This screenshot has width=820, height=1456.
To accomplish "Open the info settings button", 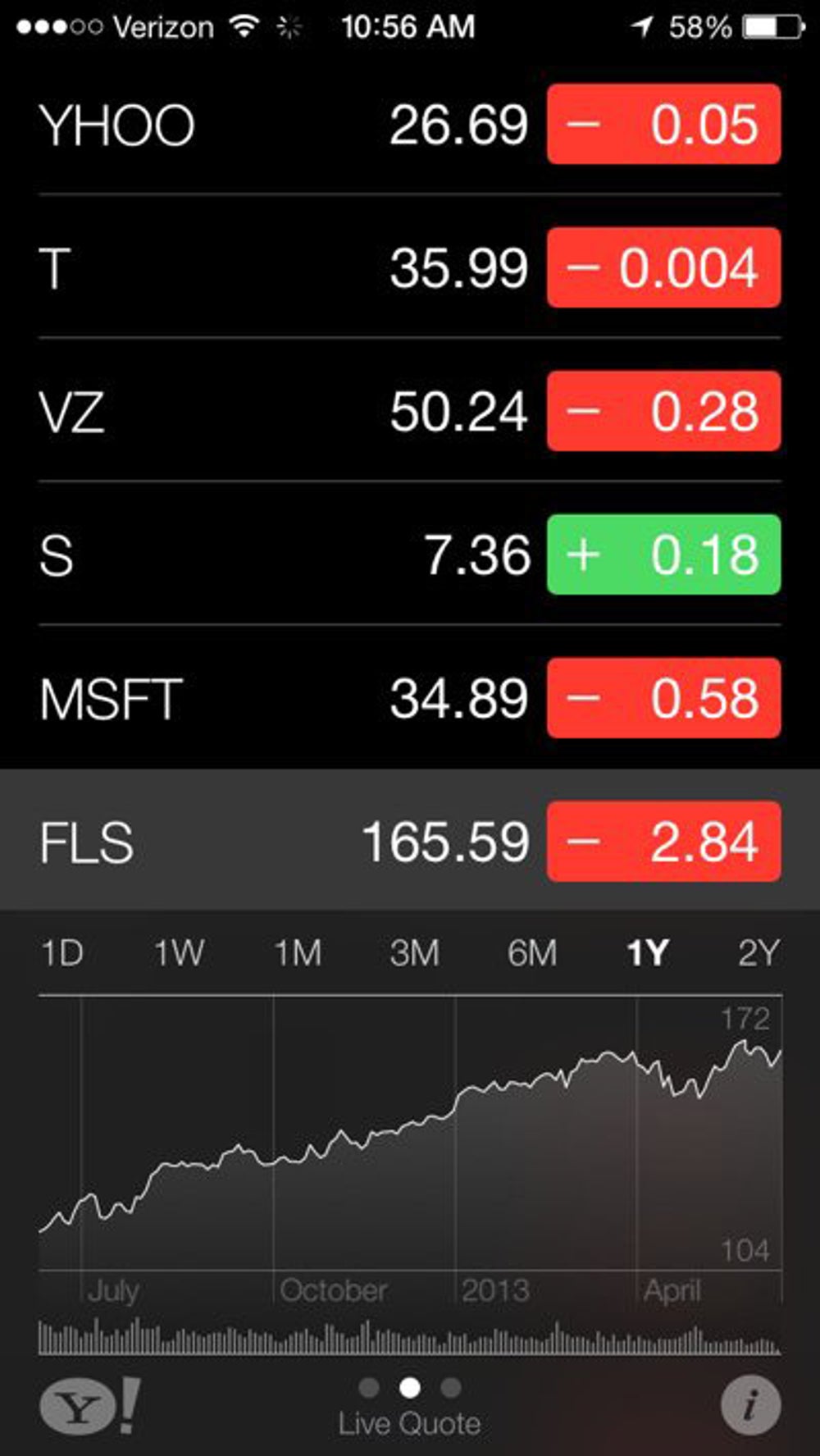I will (749, 1406).
